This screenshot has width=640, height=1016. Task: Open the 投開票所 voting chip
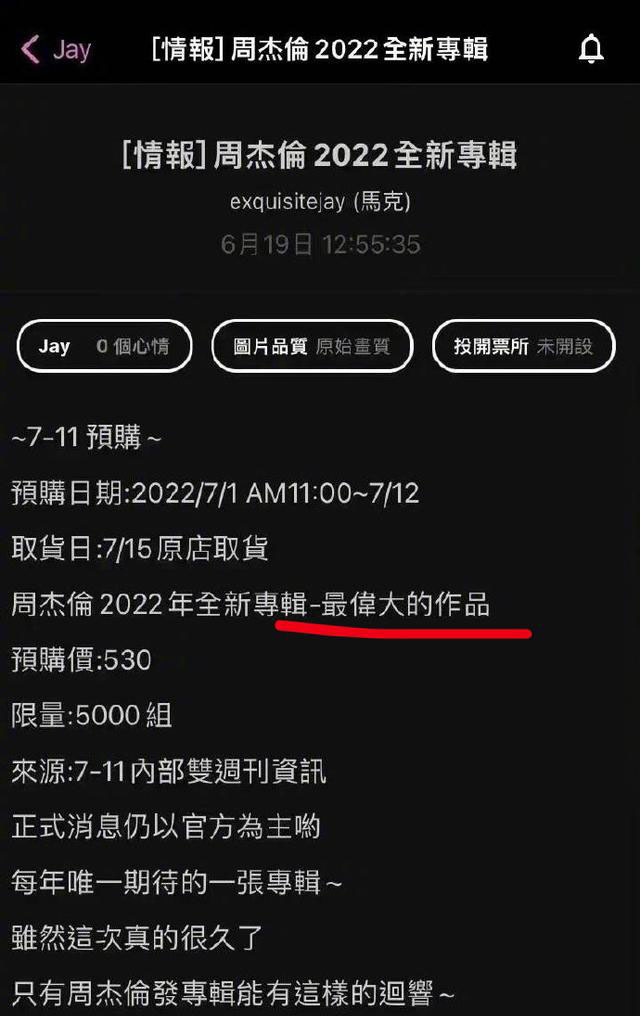(523, 346)
